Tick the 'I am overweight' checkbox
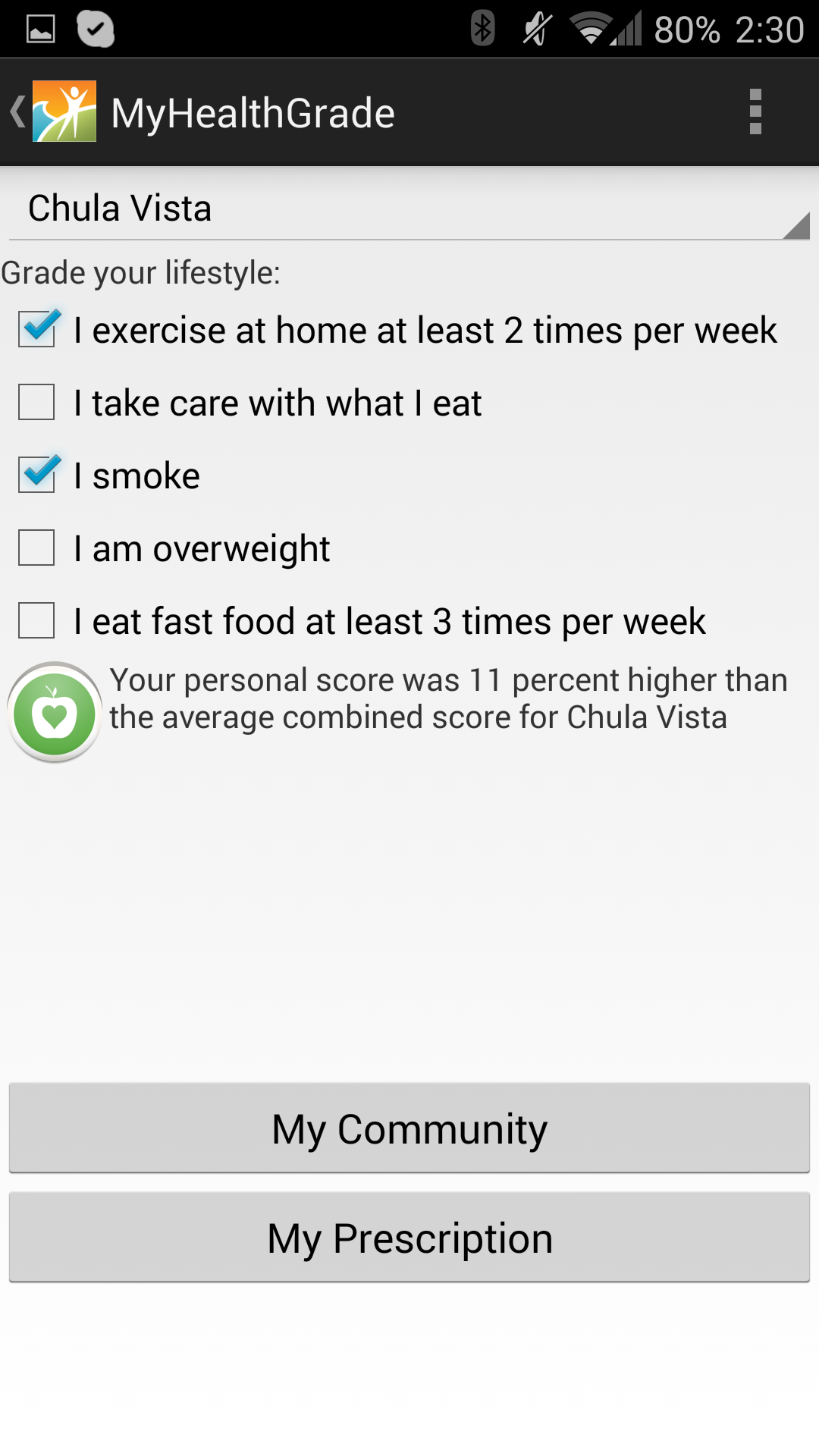Screen dimensions: 819x1456 (x=37, y=548)
